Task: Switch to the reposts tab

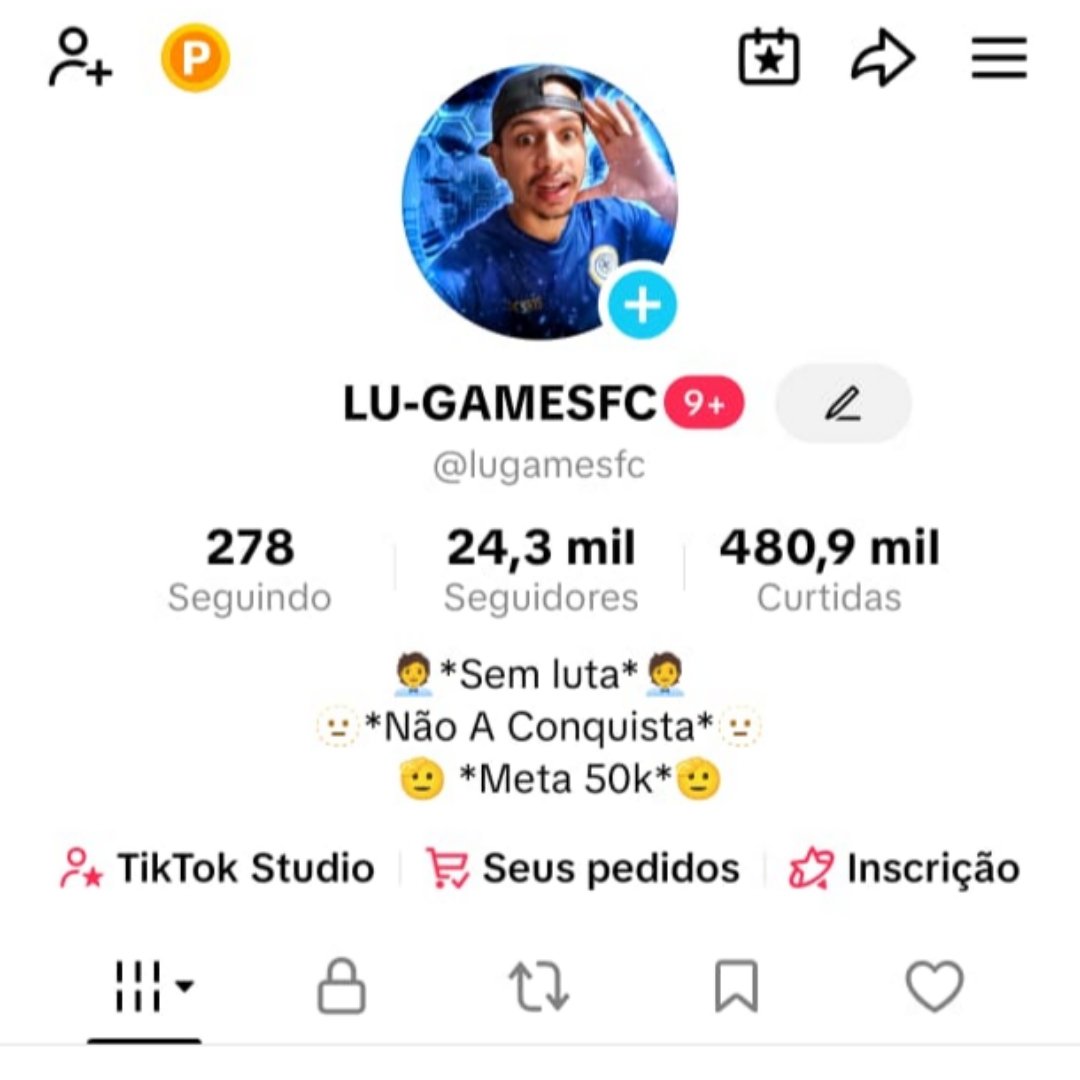Action: click(x=539, y=987)
